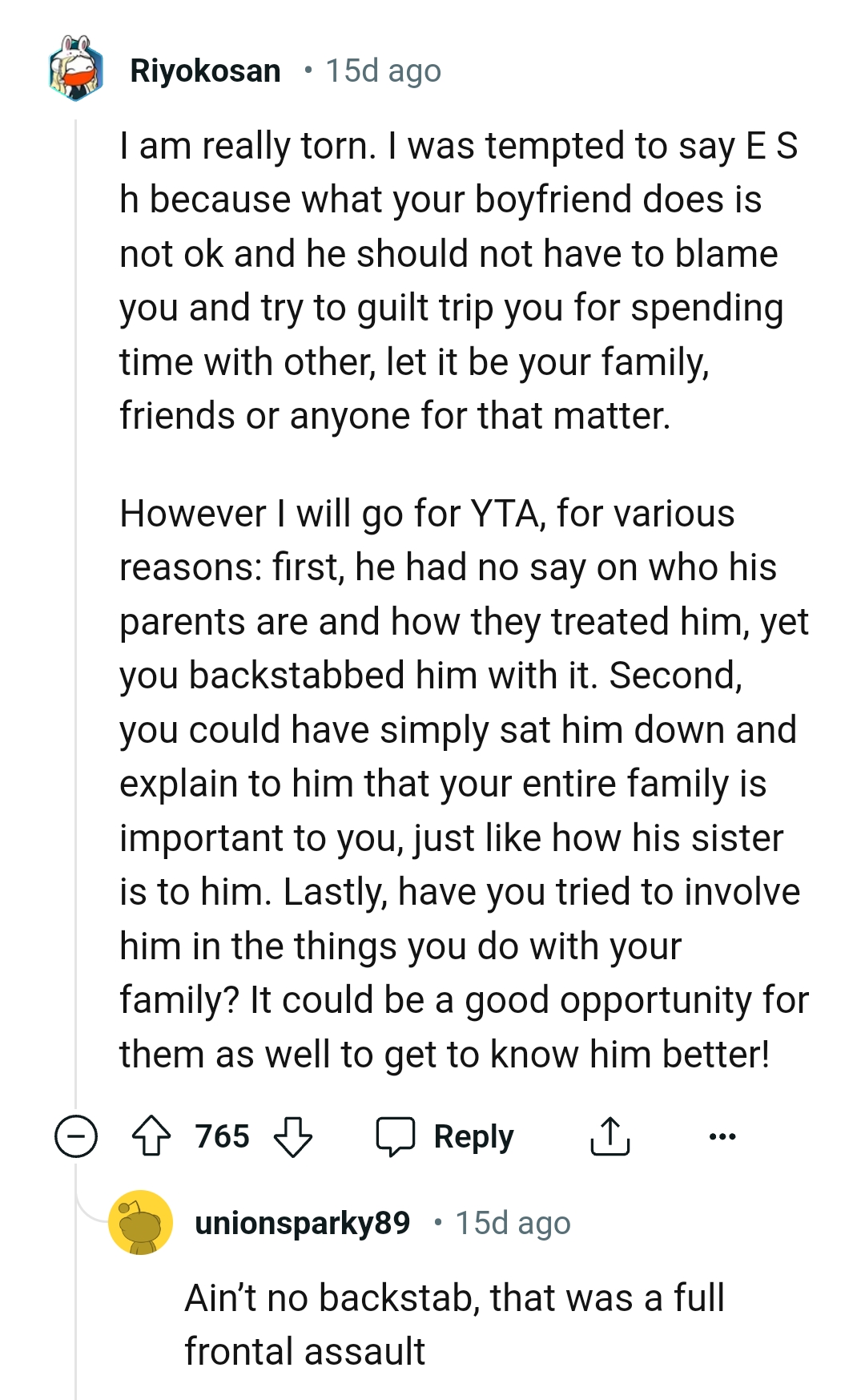Select the share icon under Riyokosan's comment

[611, 1135]
